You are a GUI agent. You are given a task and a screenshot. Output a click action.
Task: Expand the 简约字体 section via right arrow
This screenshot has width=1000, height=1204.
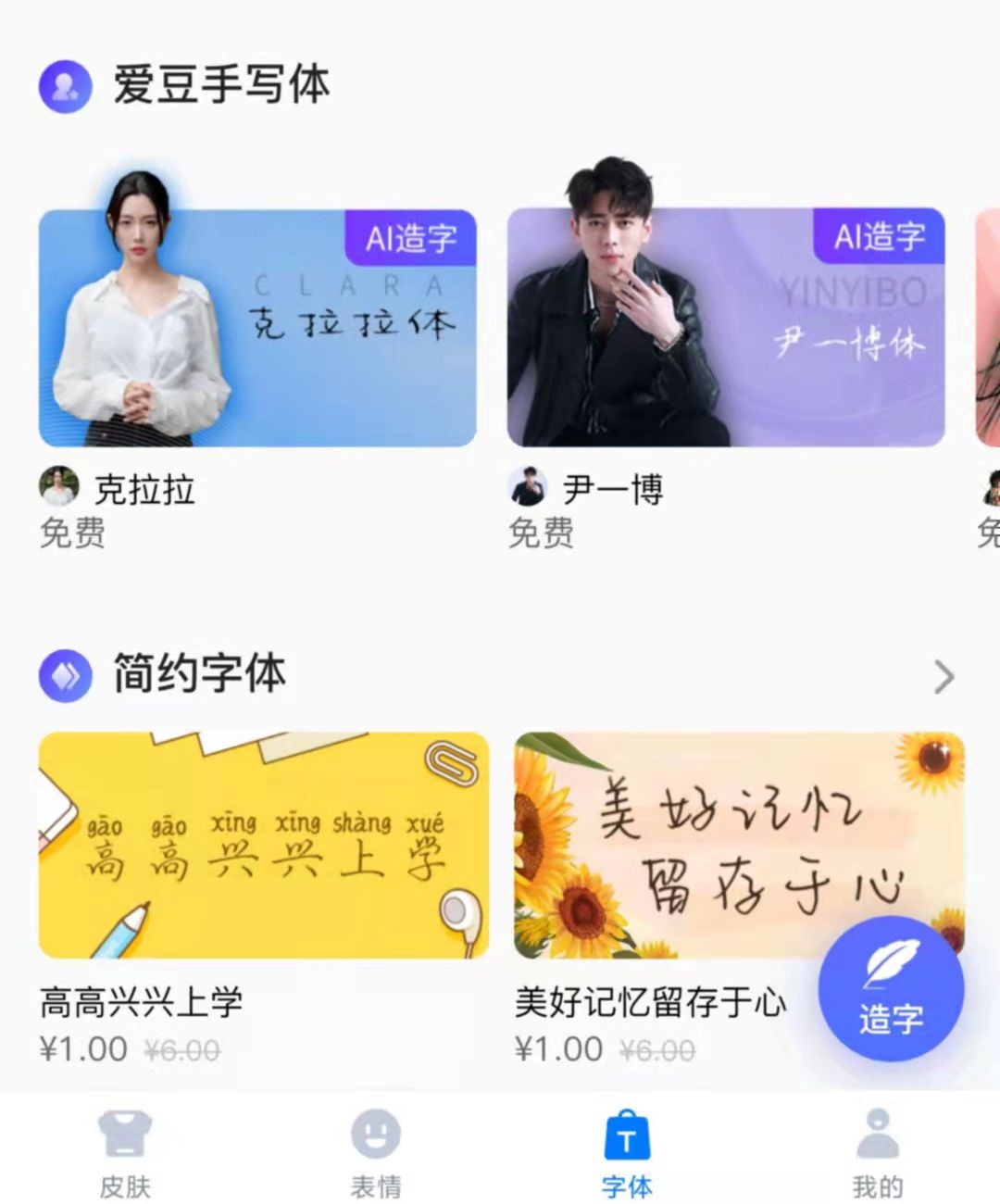944,677
